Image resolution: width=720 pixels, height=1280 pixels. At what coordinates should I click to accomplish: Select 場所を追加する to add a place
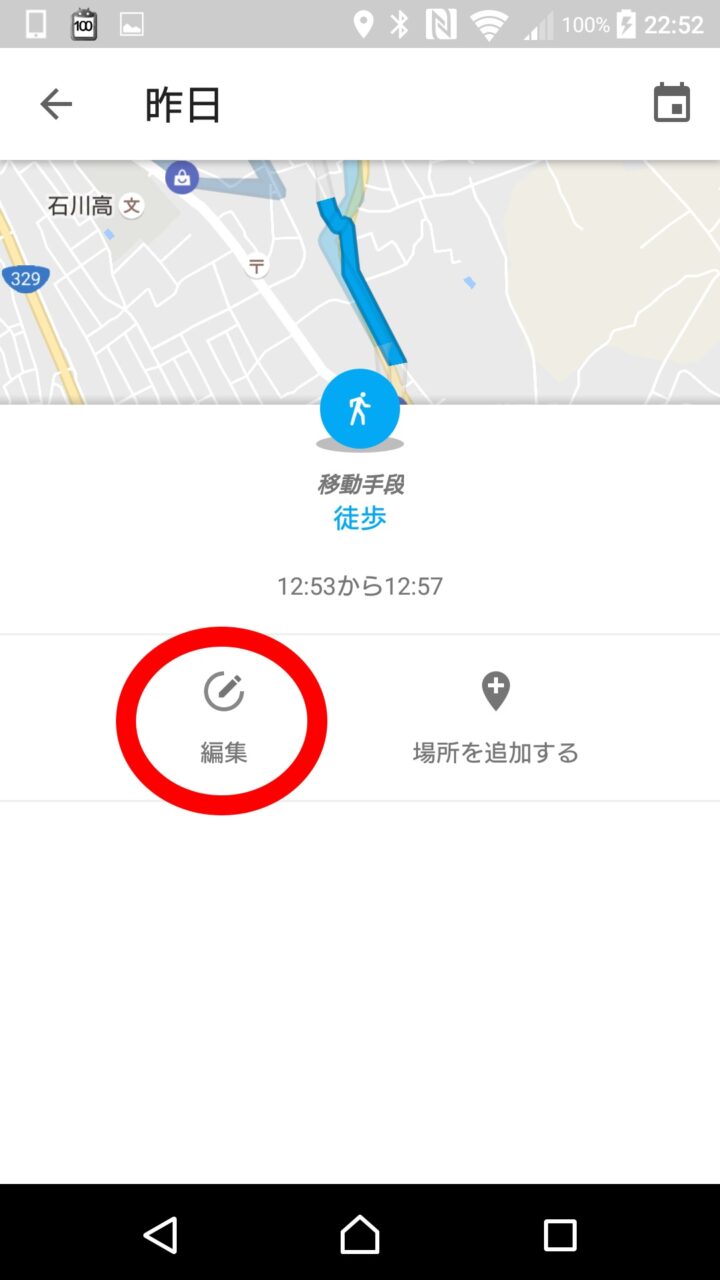pos(496,716)
